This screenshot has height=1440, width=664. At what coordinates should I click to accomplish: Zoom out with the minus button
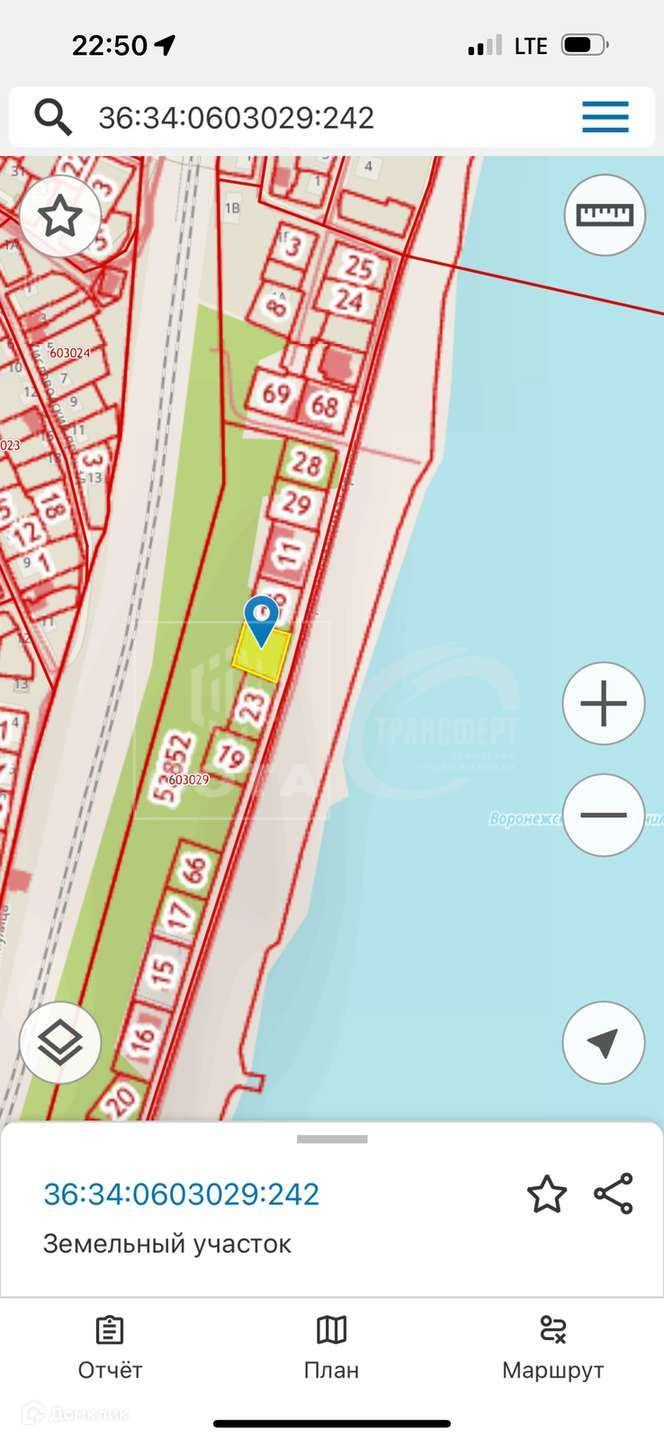tap(603, 815)
